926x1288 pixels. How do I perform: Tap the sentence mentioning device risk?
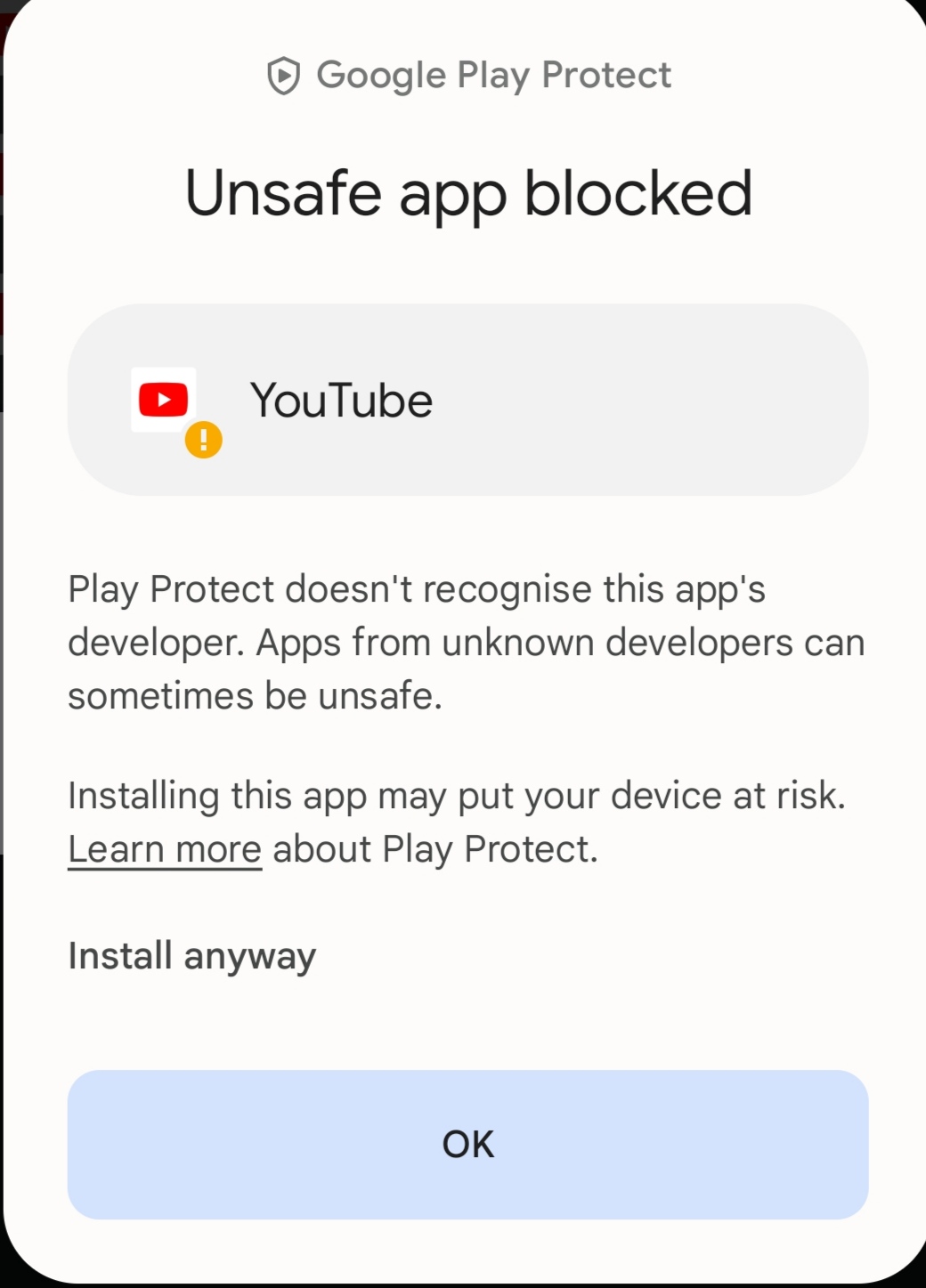point(457,795)
